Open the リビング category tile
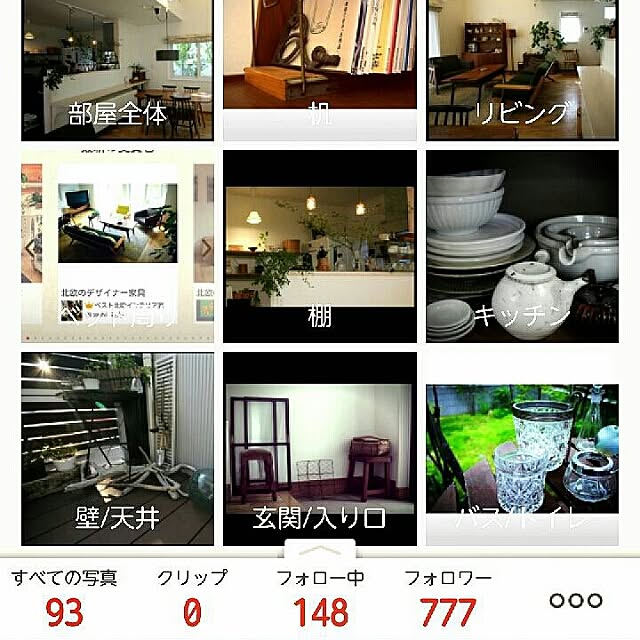Viewport: 640px width, 640px height. coord(522,68)
